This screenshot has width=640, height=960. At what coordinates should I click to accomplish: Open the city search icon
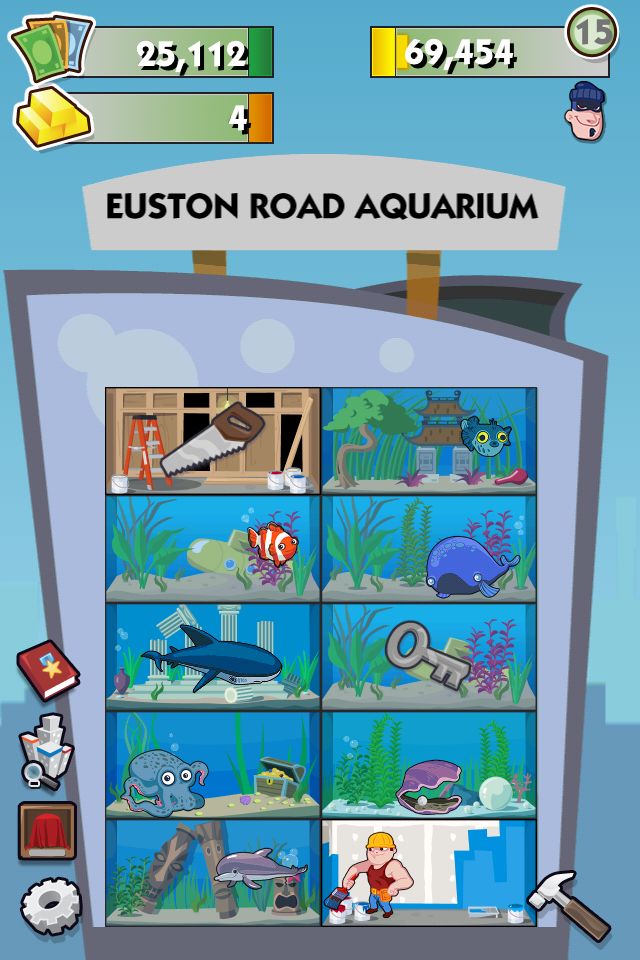[x=47, y=751]
